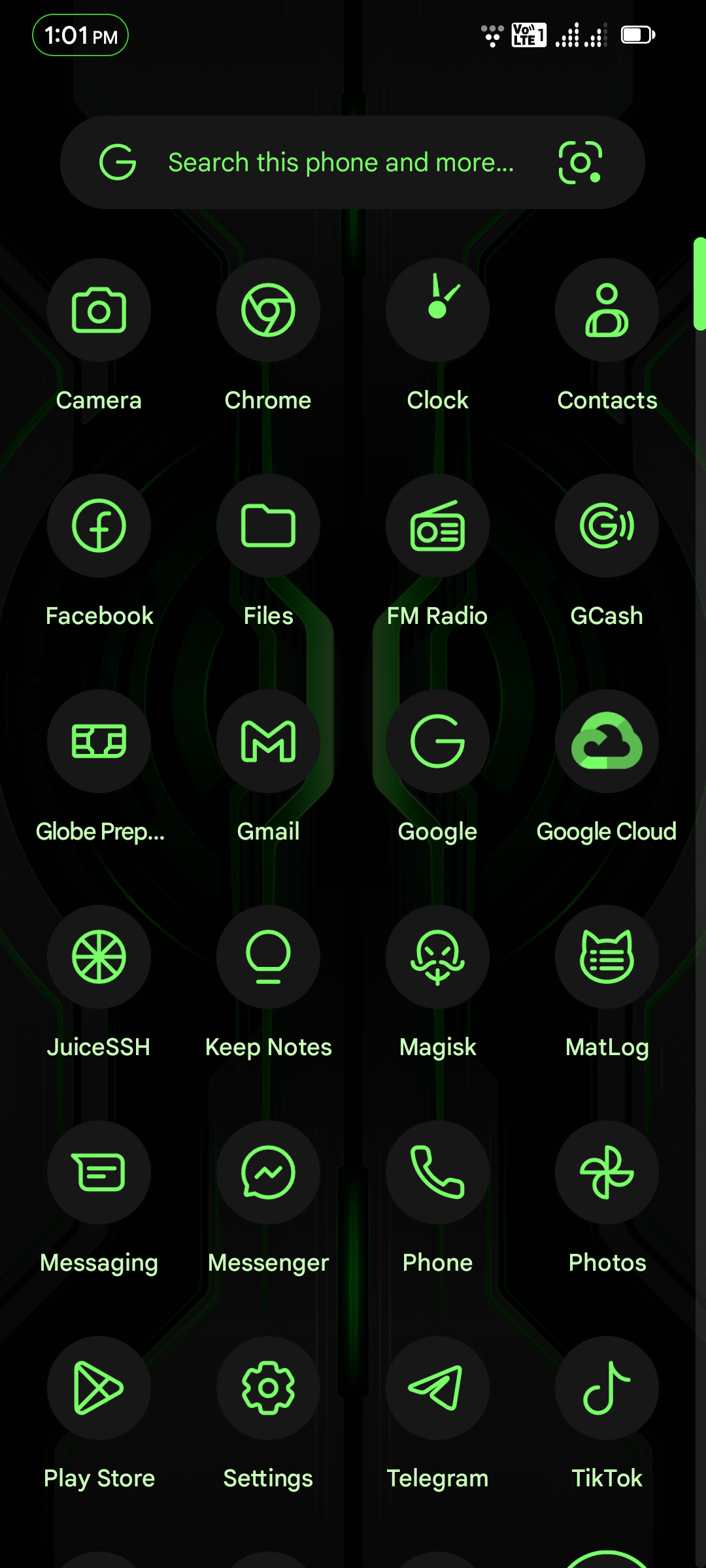Open the Clock app
Image resolution: width=706 pixels, height=1568 pixels.
tap(437, 310)
